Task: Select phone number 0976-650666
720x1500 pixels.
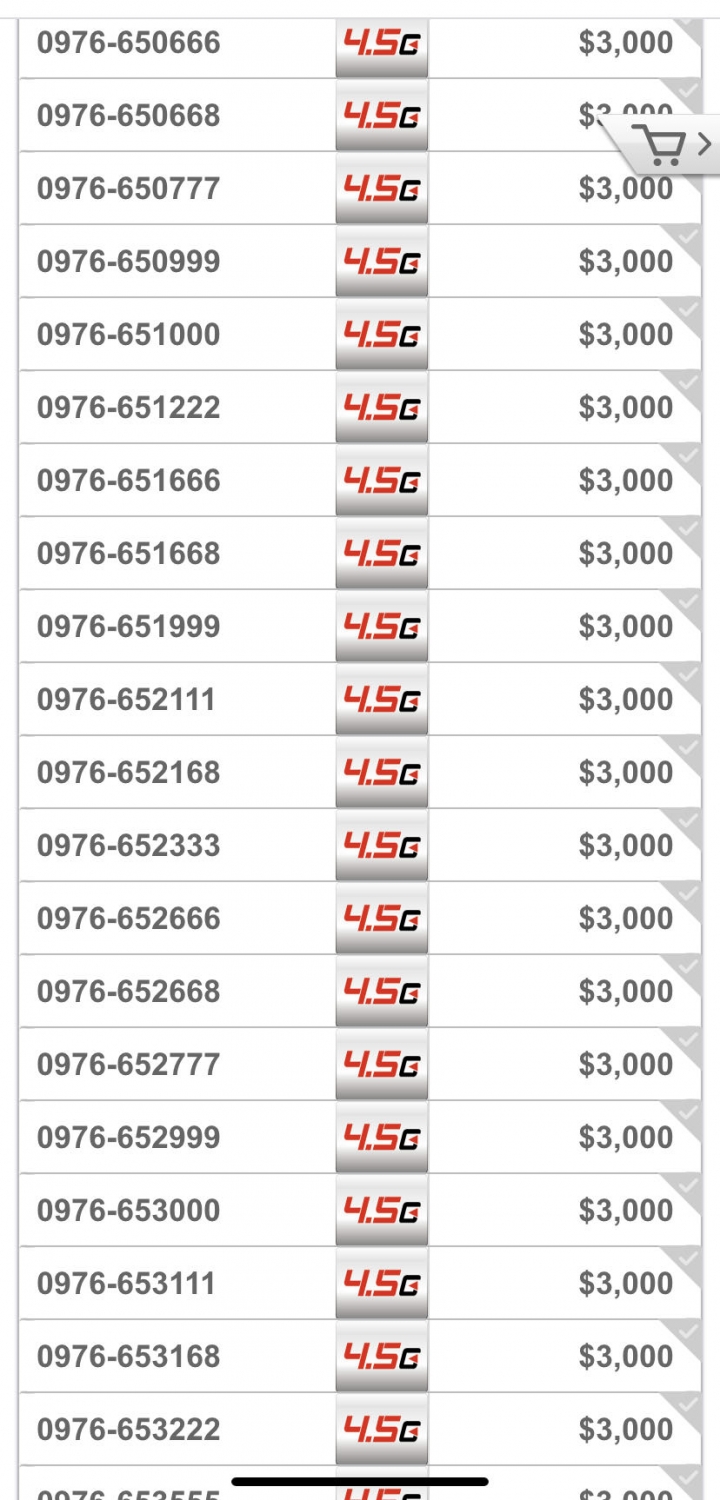Action: pyautogui.click(x=360, y=43)
